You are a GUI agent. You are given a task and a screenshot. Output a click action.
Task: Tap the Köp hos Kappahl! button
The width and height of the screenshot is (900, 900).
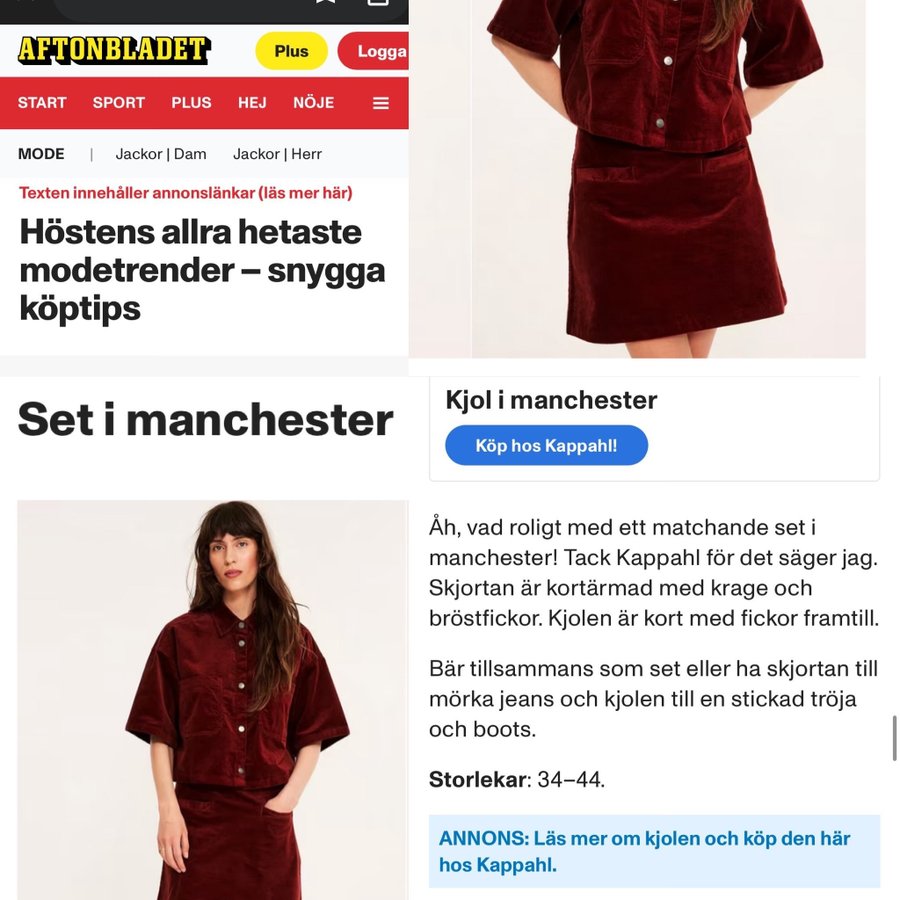pyautogui.click(x=546, y=445)
